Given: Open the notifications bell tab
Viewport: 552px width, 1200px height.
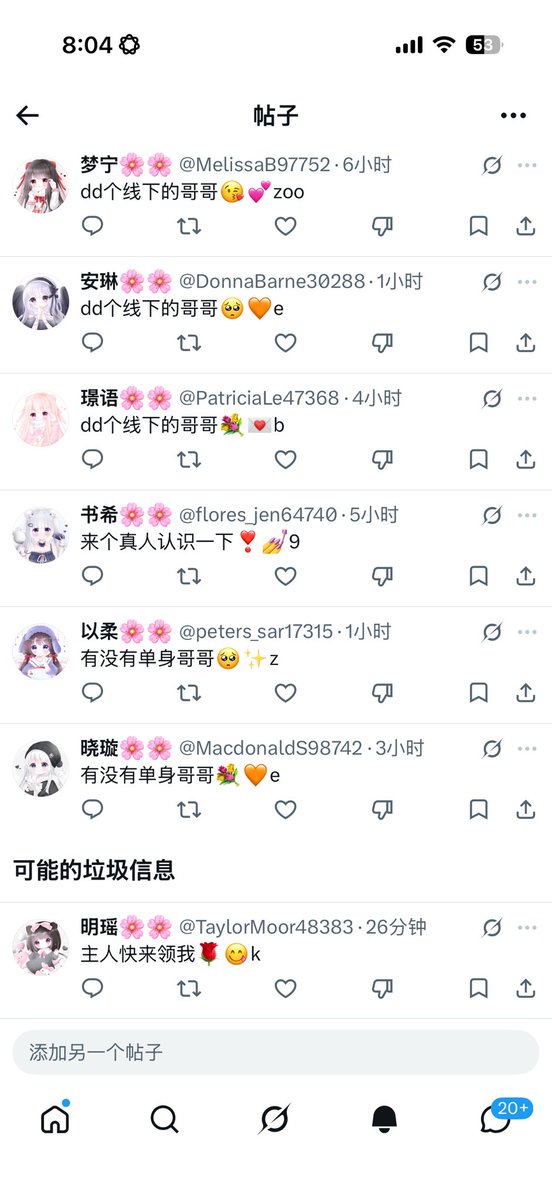Looking at the screenshot, I should (x=384, y=1119).
